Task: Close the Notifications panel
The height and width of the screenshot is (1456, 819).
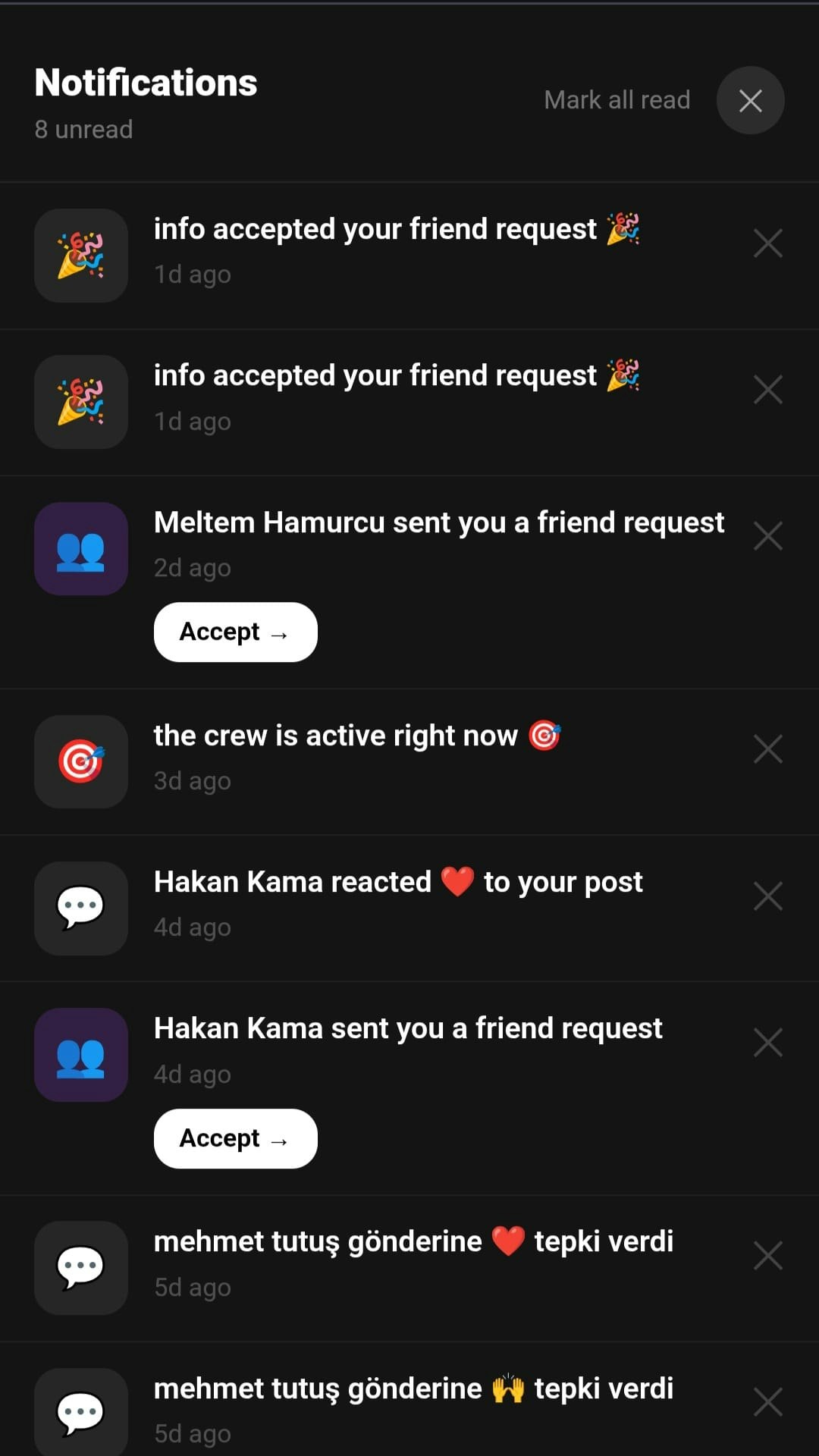Action: pyautogui.click(x=750, y=100)
